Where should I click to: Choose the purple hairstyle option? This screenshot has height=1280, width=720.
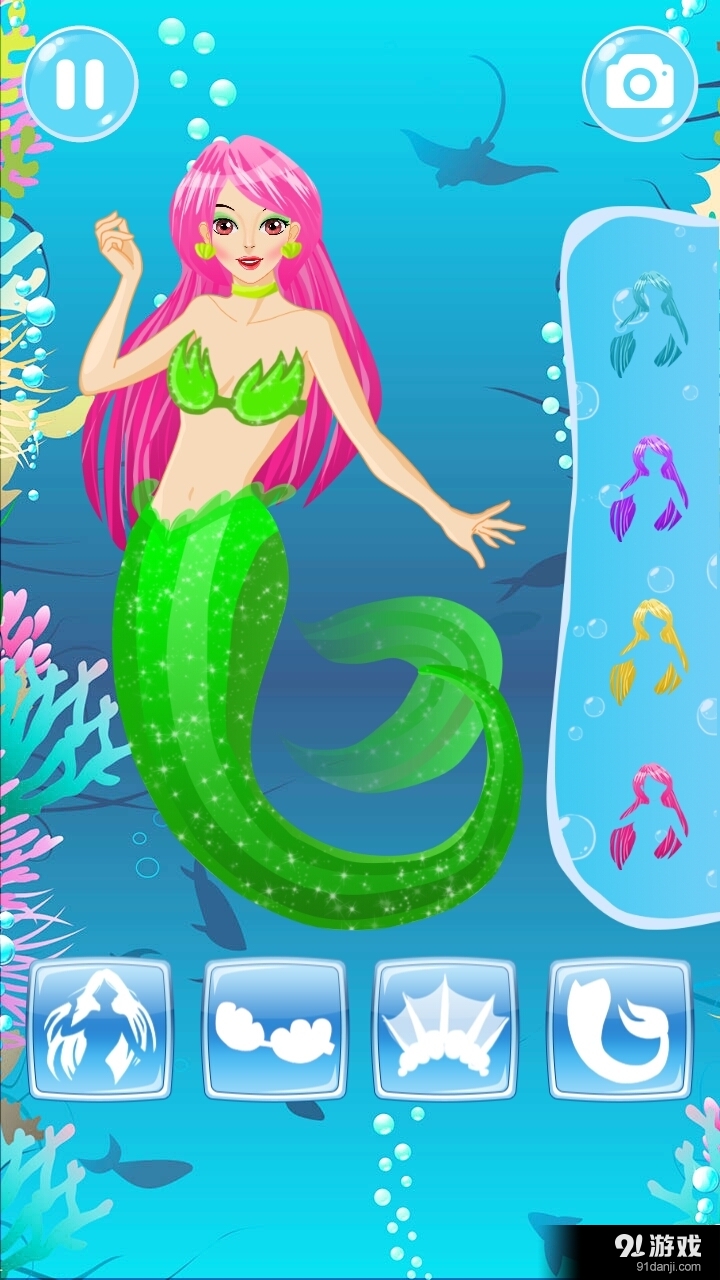[x=648, y=487]
